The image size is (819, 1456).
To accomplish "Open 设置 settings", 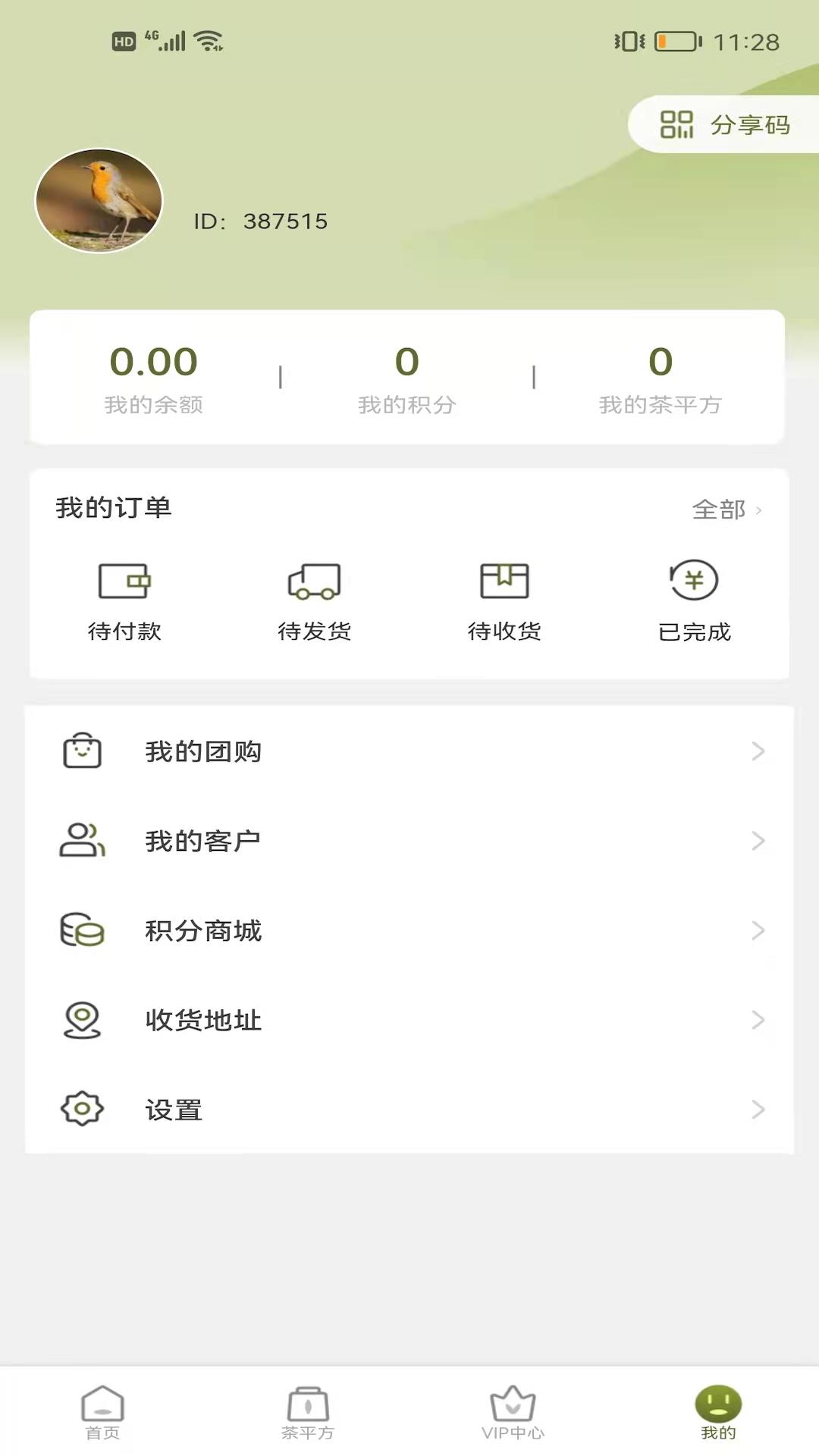I will point(409,1109).
